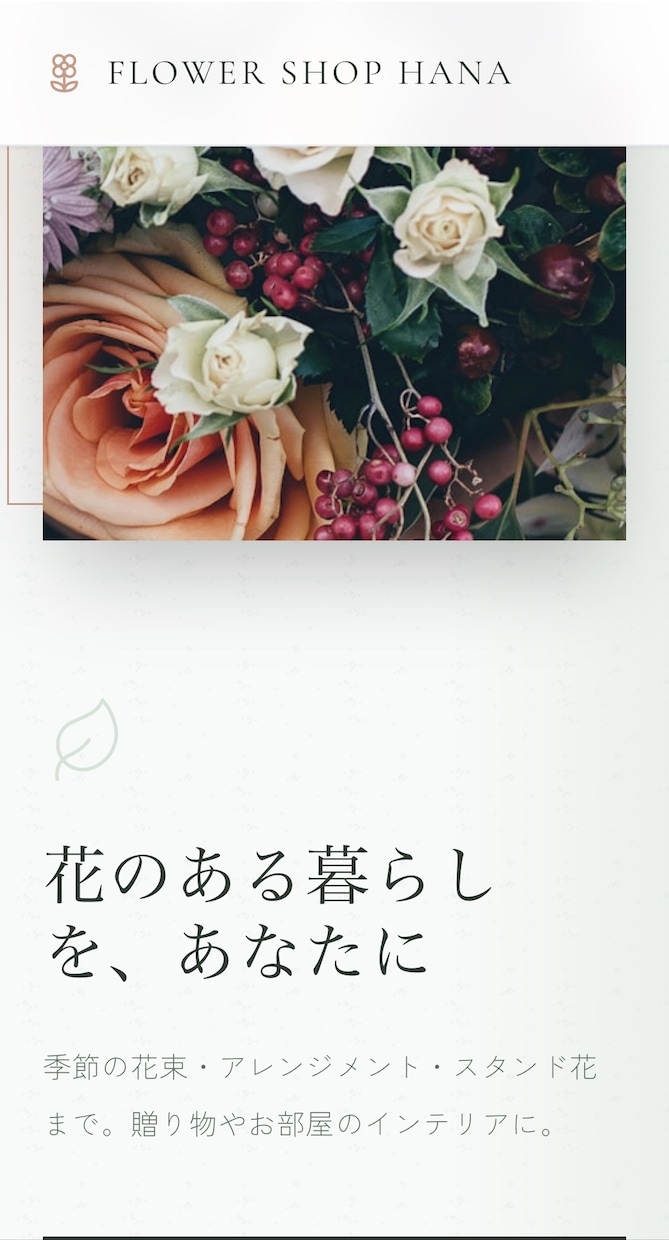669x1240 pixels.
Task: Open the FLOWER SHOP HANA home link
Action: (x=281, y=73)
